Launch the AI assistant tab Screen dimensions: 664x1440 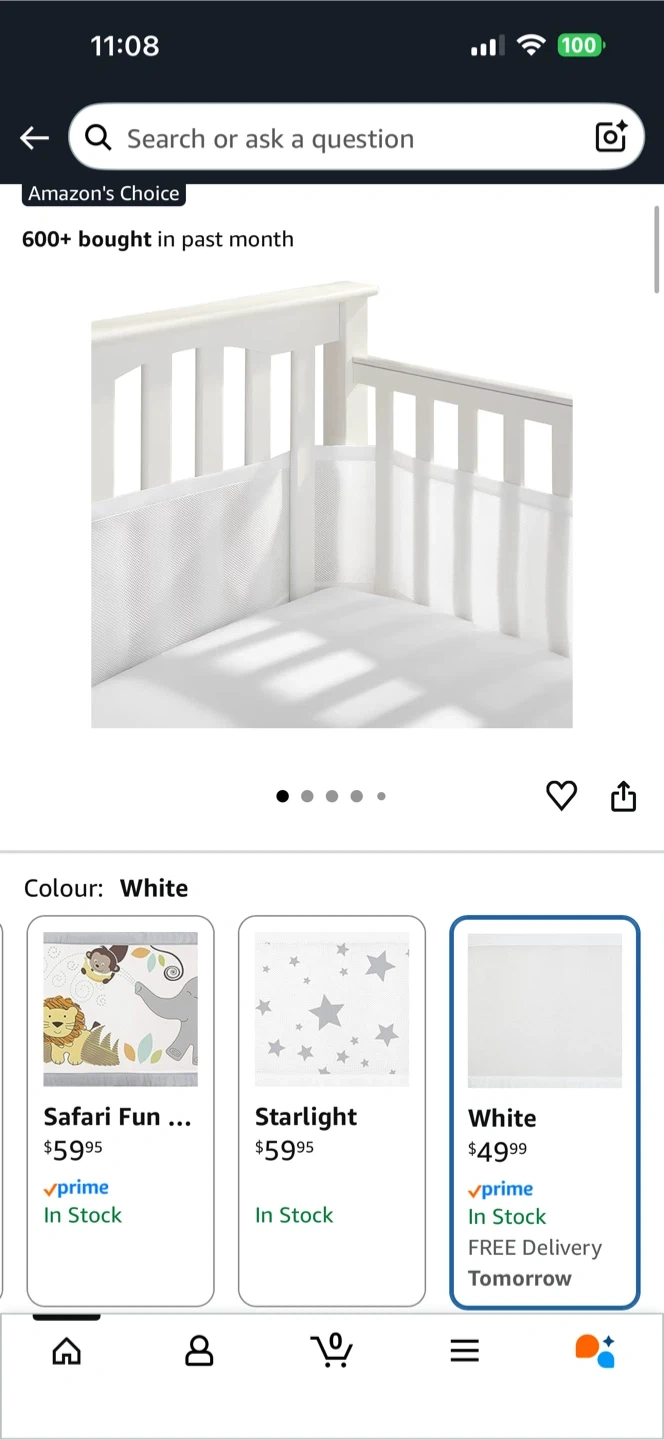[x=596, y=1351]
